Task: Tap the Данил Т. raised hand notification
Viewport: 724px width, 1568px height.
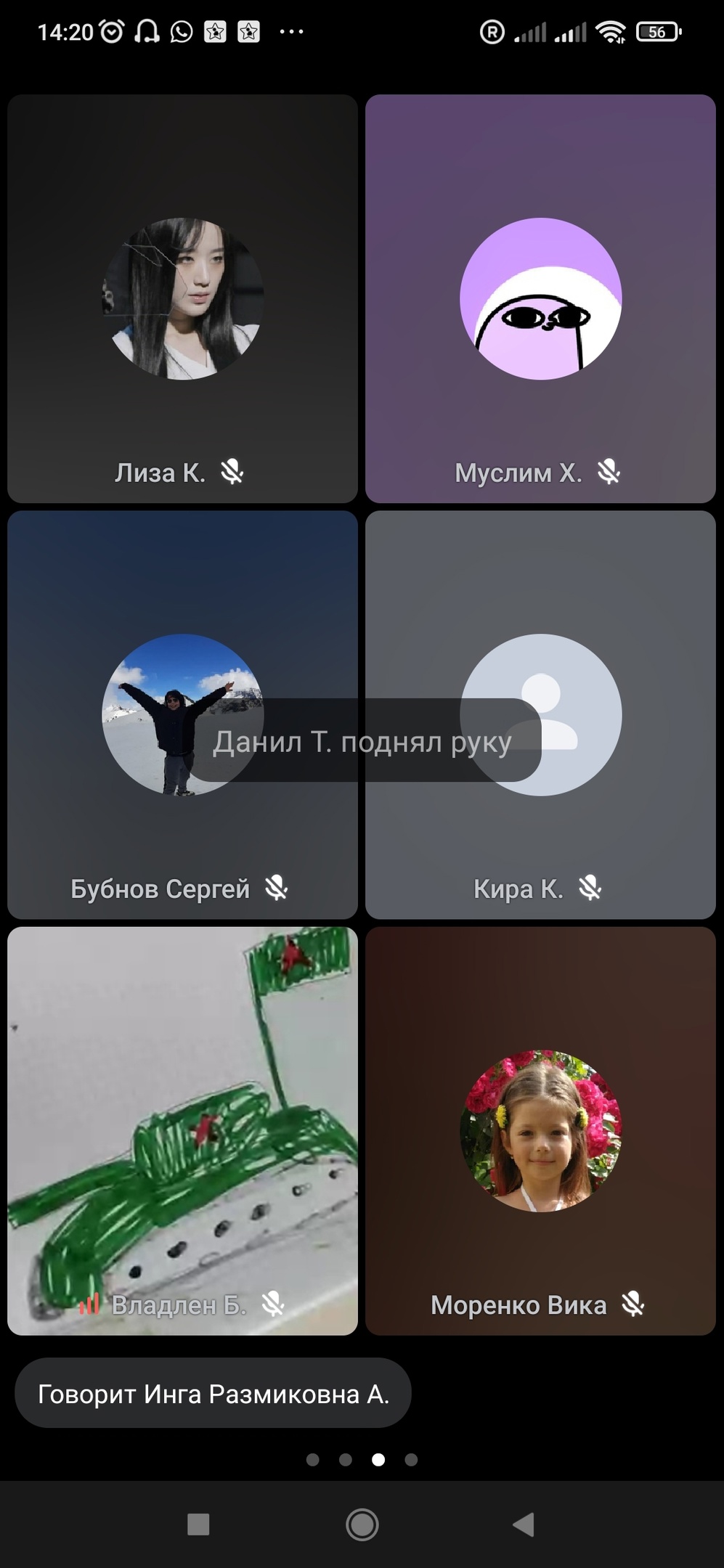Action: pos(362,741)
